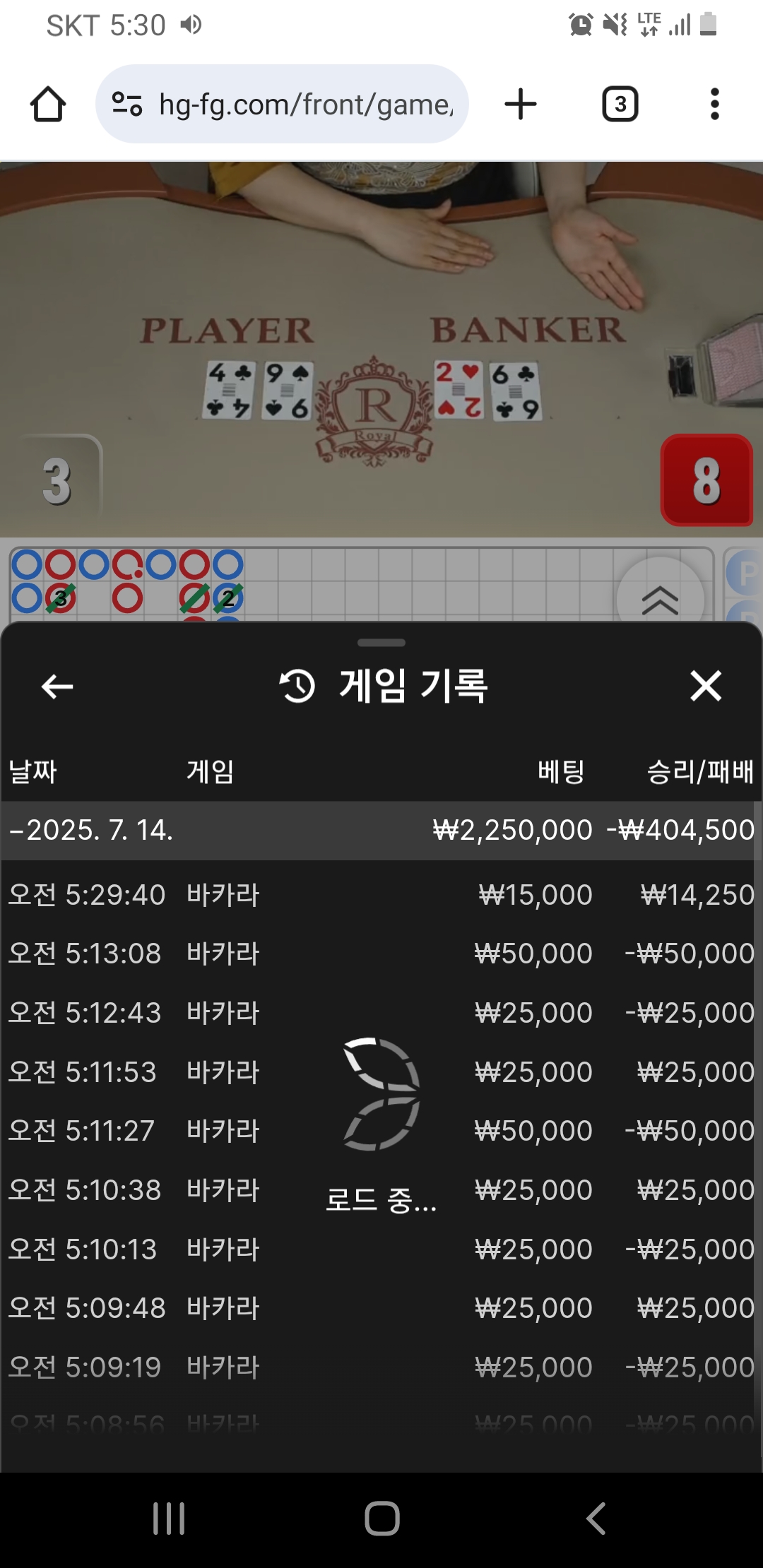763x1568 pixels.
Task: Tap the system back navigation button
Action: point(596,1519)
